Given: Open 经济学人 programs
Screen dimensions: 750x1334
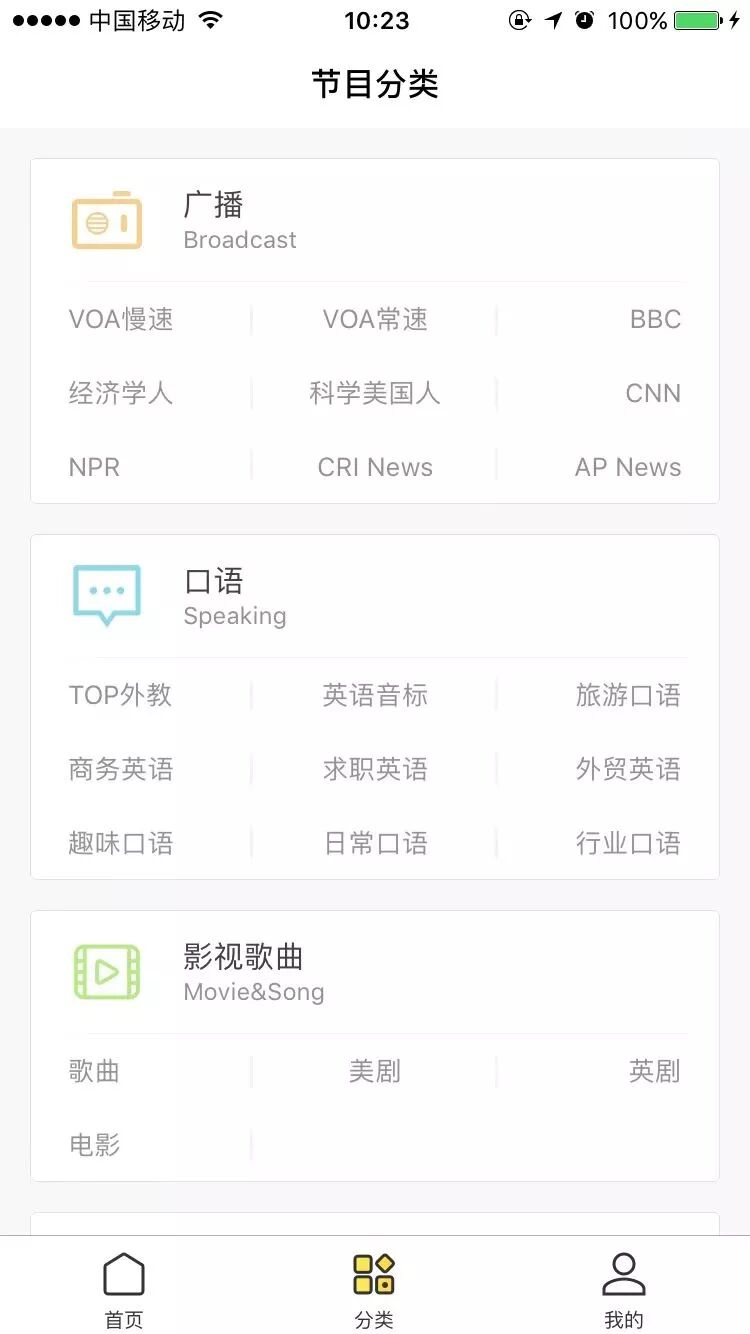Looking at the screenshot, I should tap(121, 394).
